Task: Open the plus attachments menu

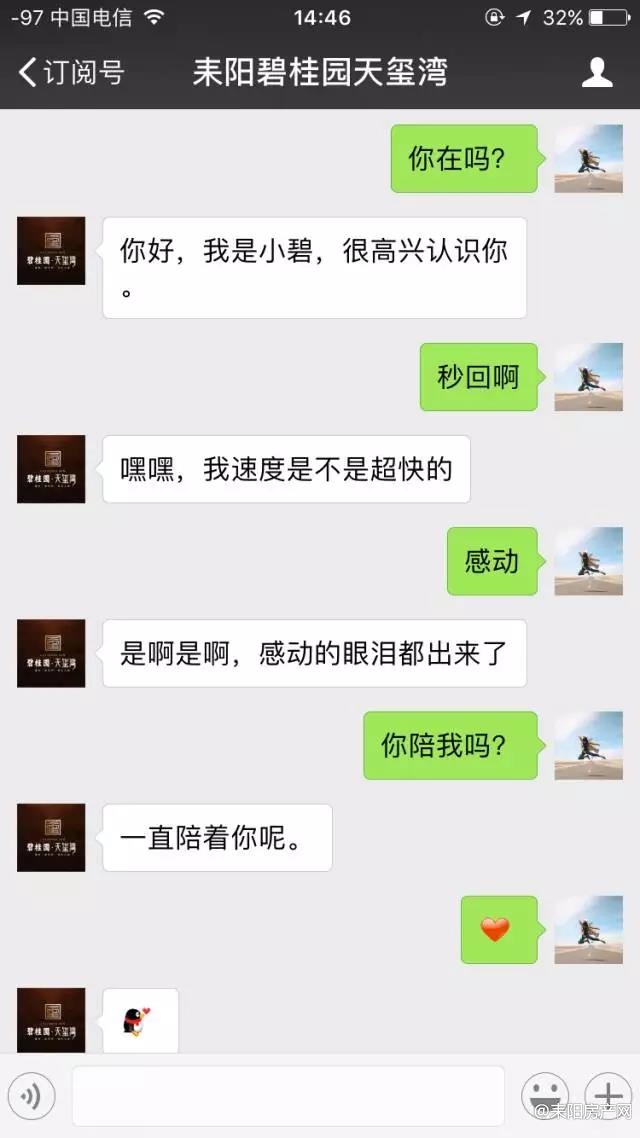Action: [x=606, y=1094]
